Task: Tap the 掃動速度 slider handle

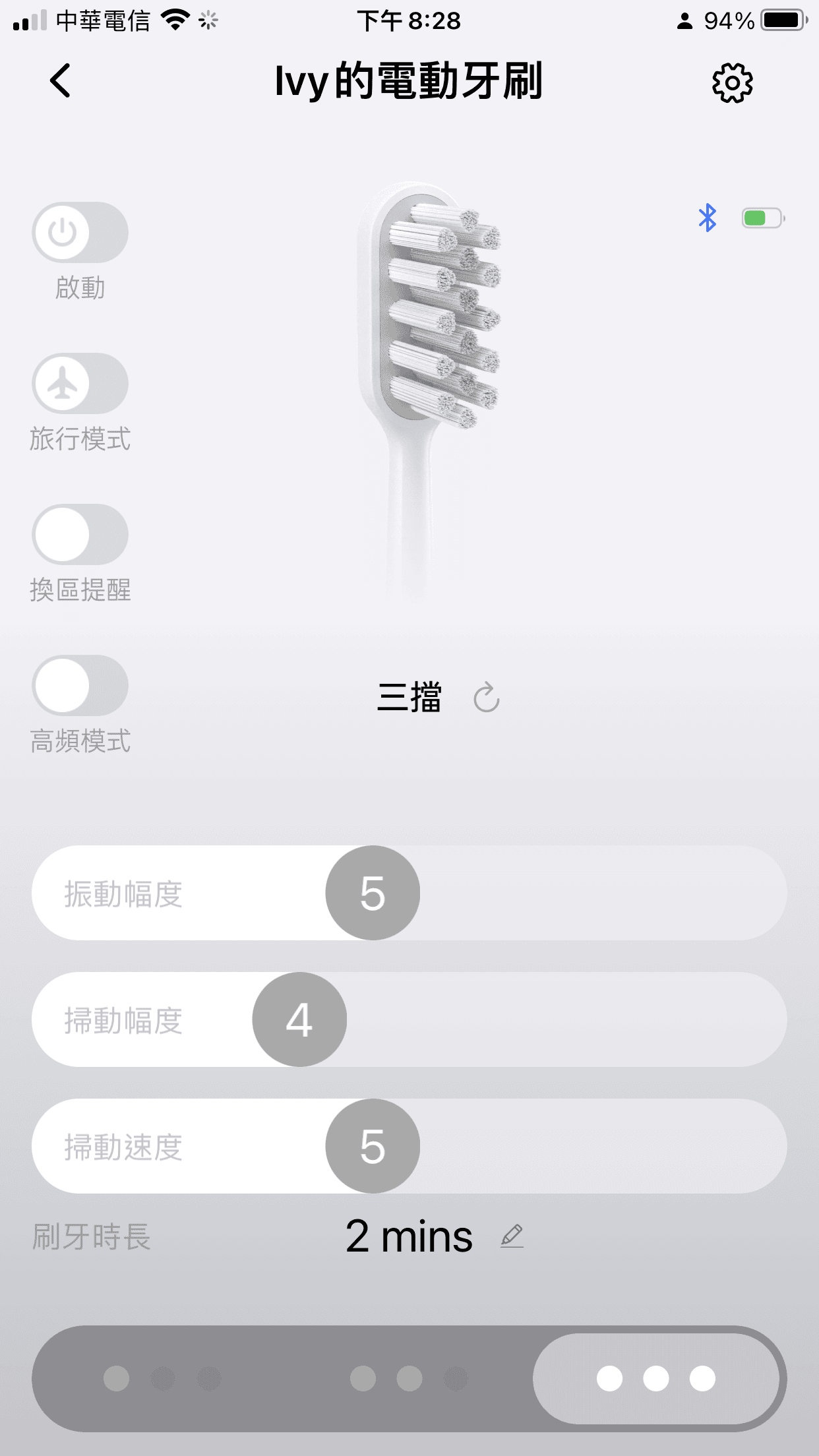Action: (x=373, y=1146)
